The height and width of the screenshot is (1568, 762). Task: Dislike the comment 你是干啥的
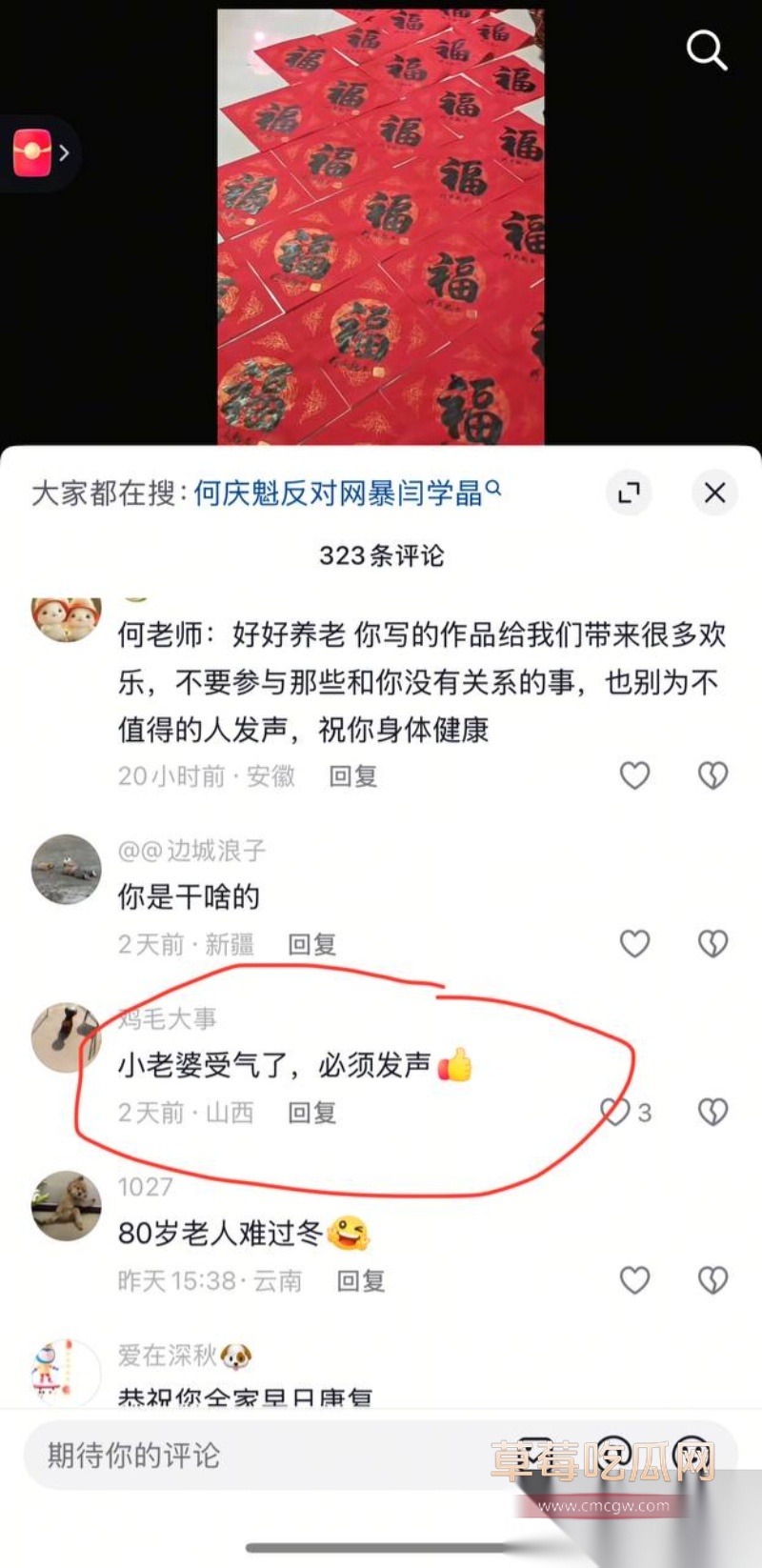coord(712,943)
